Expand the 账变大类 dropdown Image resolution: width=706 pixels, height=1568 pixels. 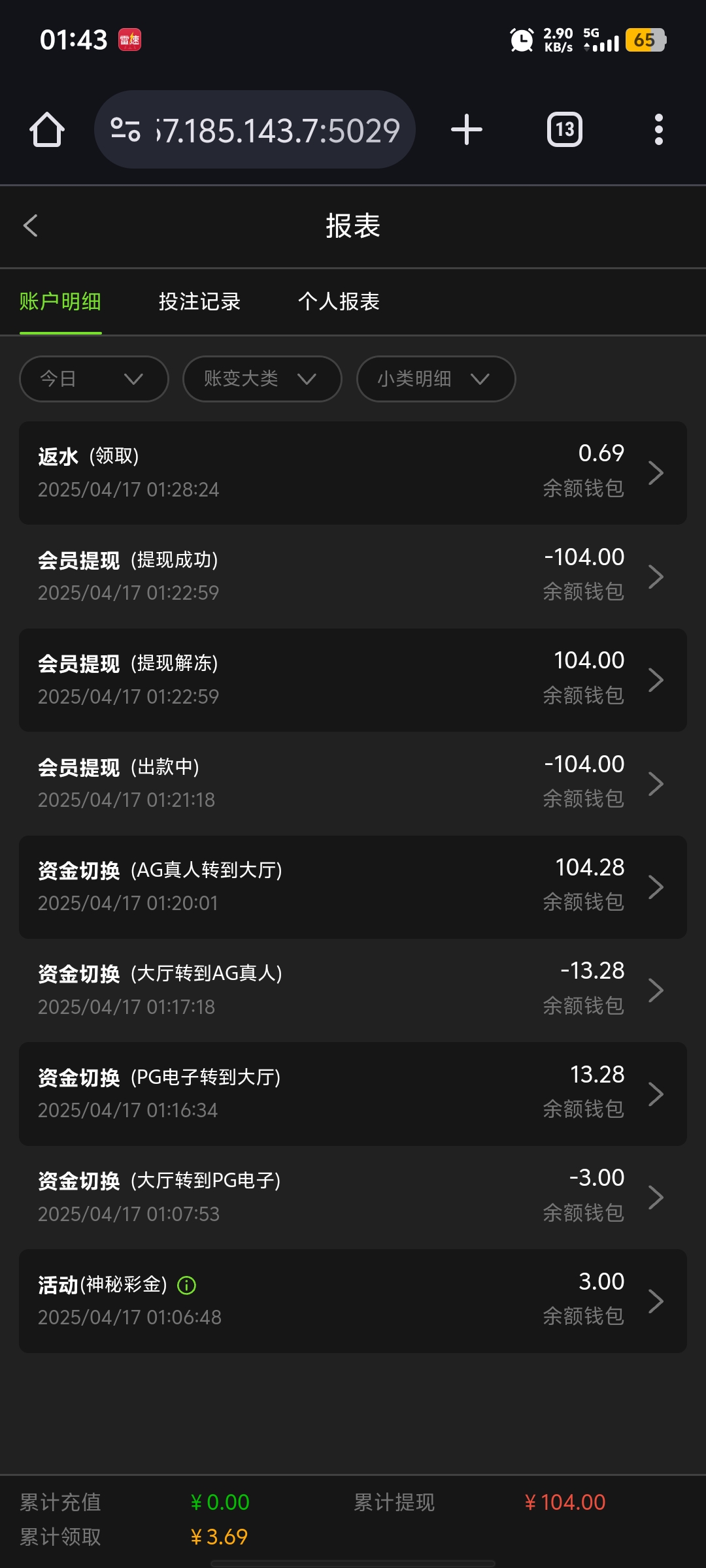point(262,379)
